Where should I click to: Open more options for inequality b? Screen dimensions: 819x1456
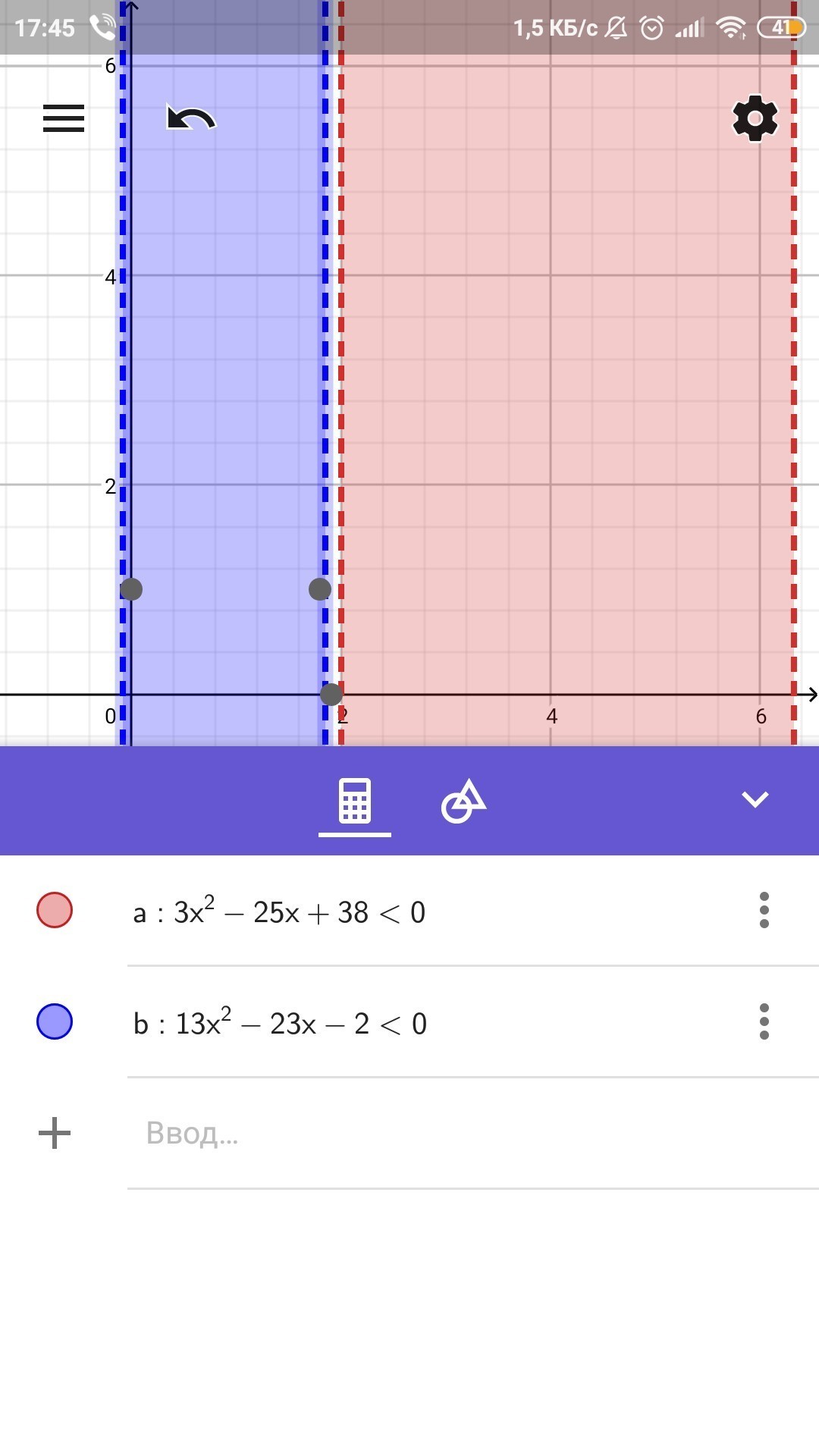tap(764, 1021)
